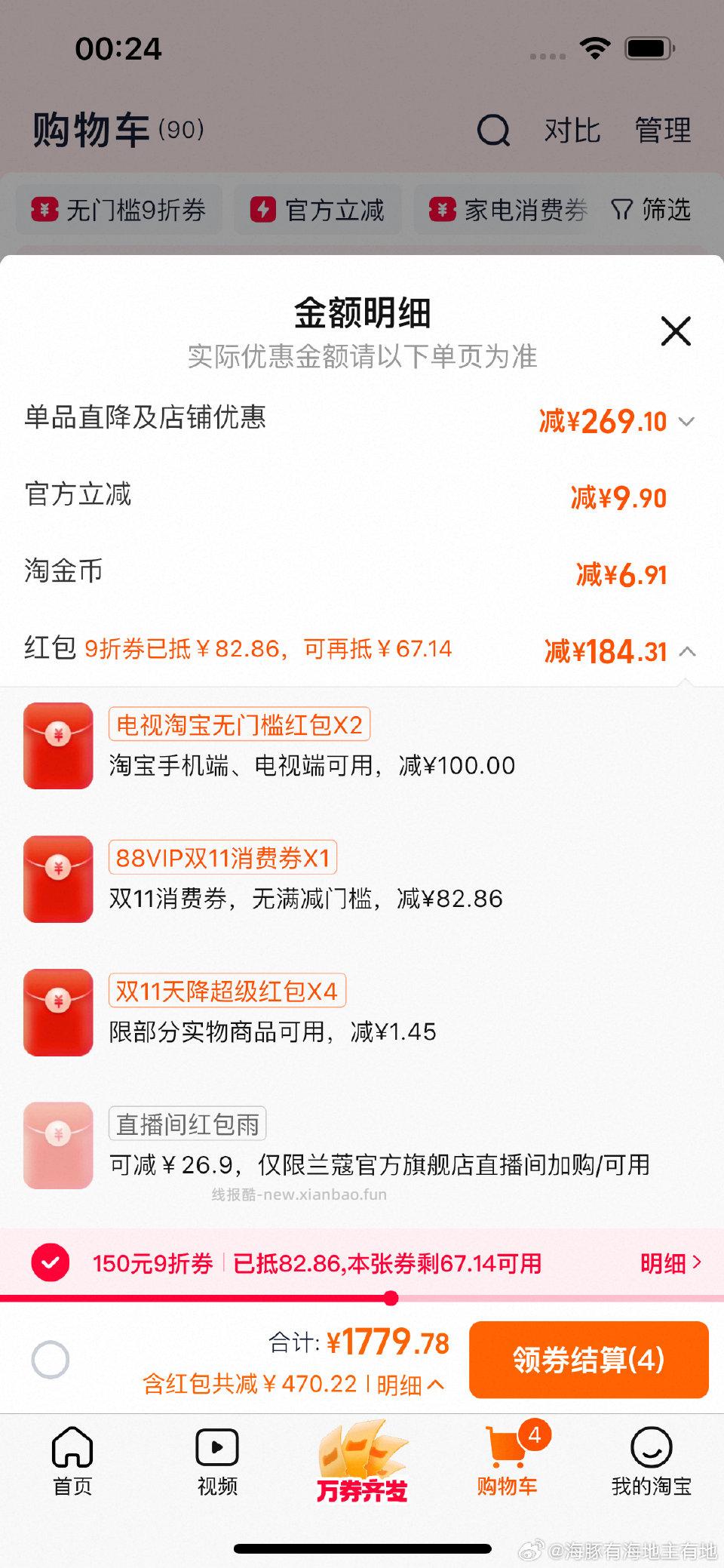Open the 管理 management mode
Image resolution: width=724 pixels, height=1568 pixels.
point(662,130)
